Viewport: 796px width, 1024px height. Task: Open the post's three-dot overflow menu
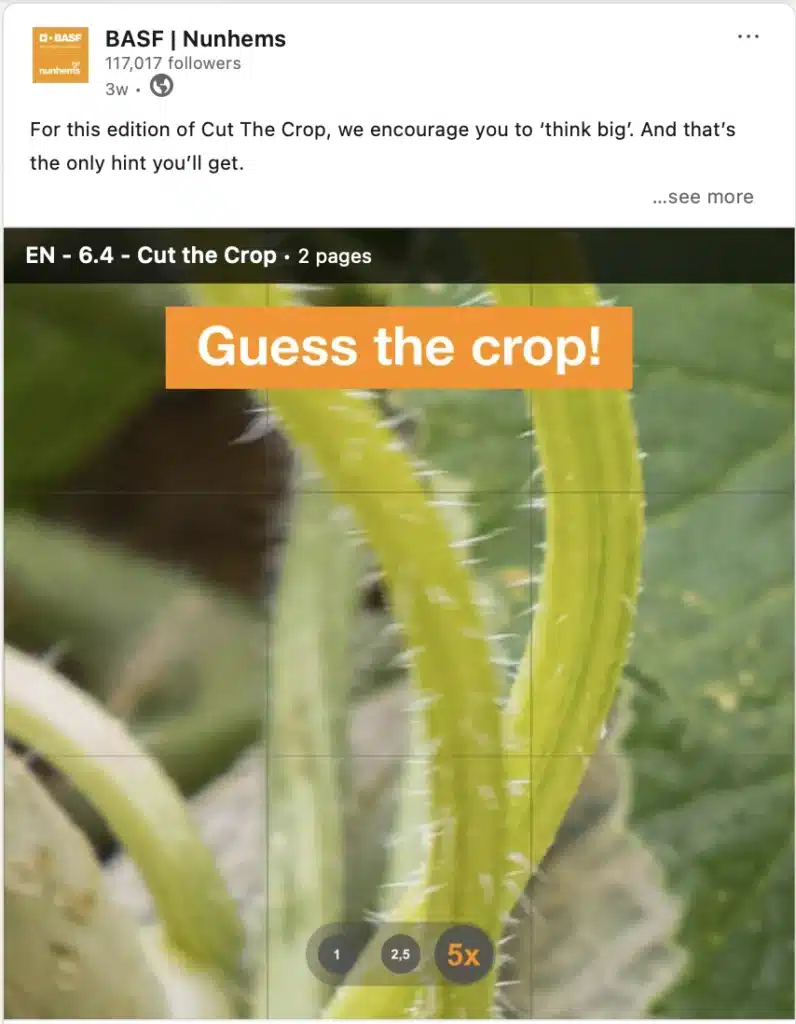pos(748,37)
